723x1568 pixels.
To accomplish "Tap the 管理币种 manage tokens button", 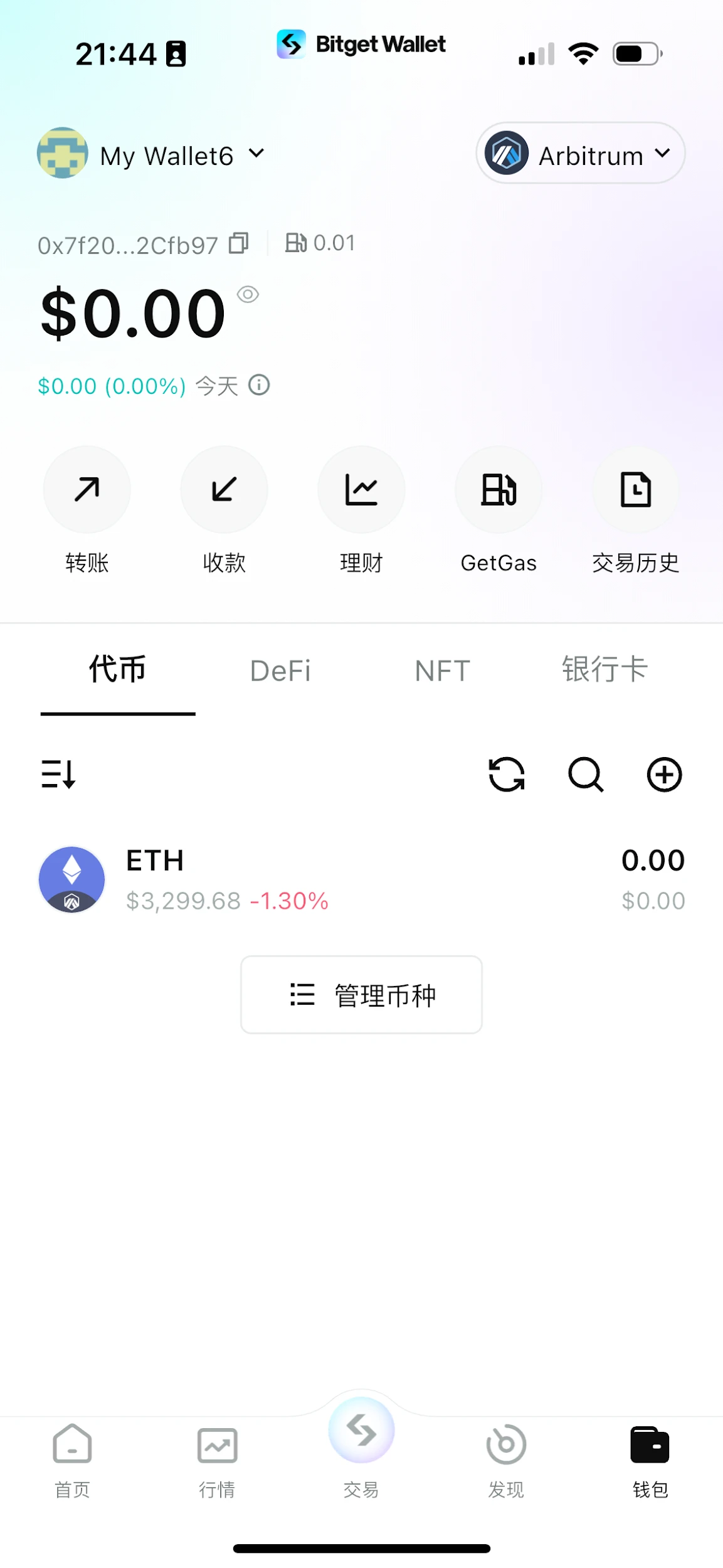I will (361, 995).
